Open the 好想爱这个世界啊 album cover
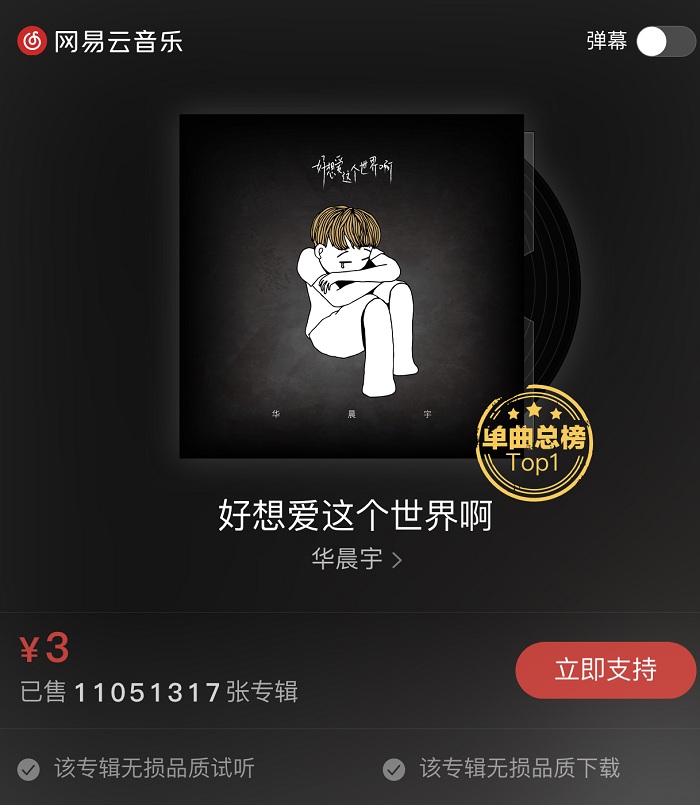Screen dimensions: 700x805 (x=351, y=286)
